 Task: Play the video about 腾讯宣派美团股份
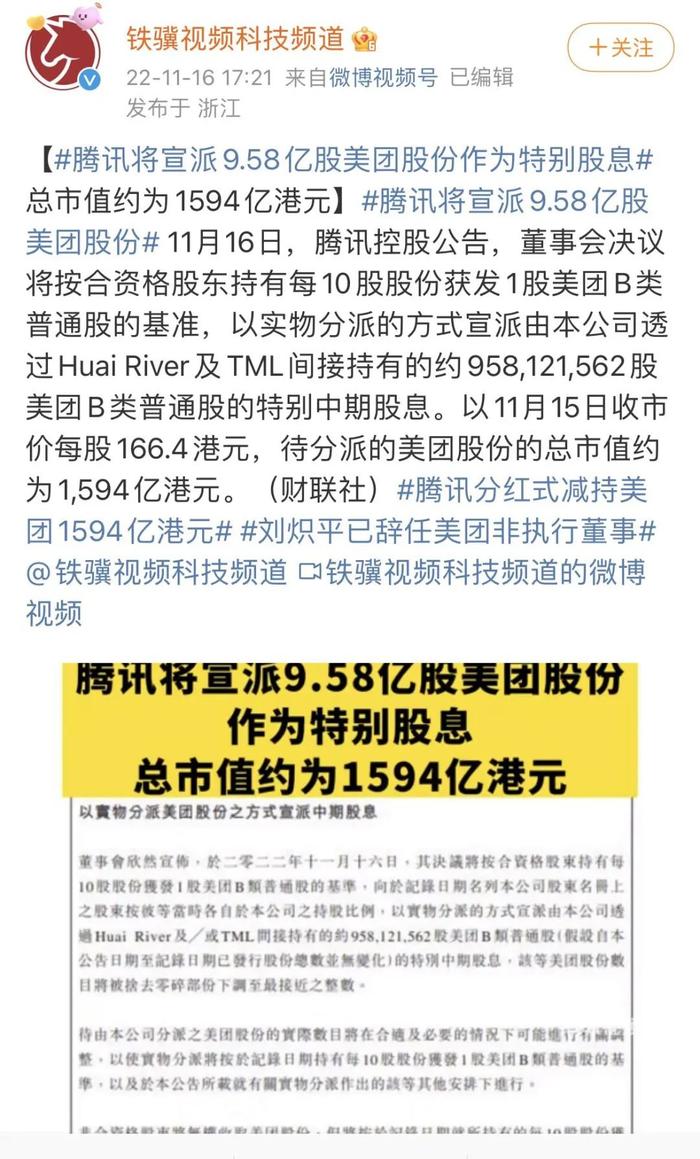[350, 898]
